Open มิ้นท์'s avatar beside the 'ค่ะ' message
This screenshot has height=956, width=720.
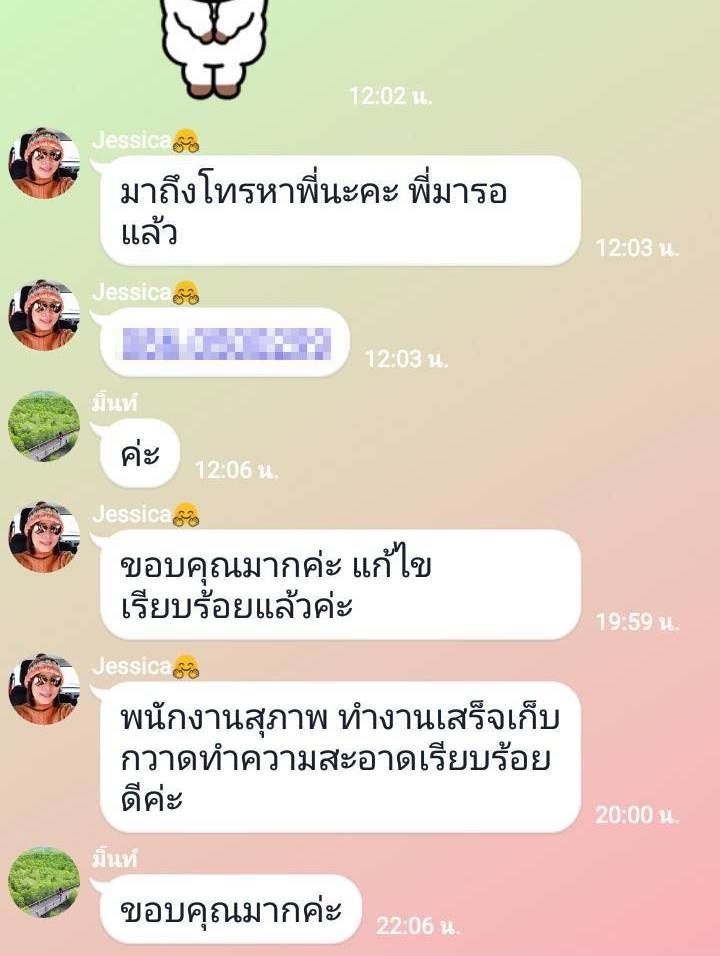click(x=44, y=426)
